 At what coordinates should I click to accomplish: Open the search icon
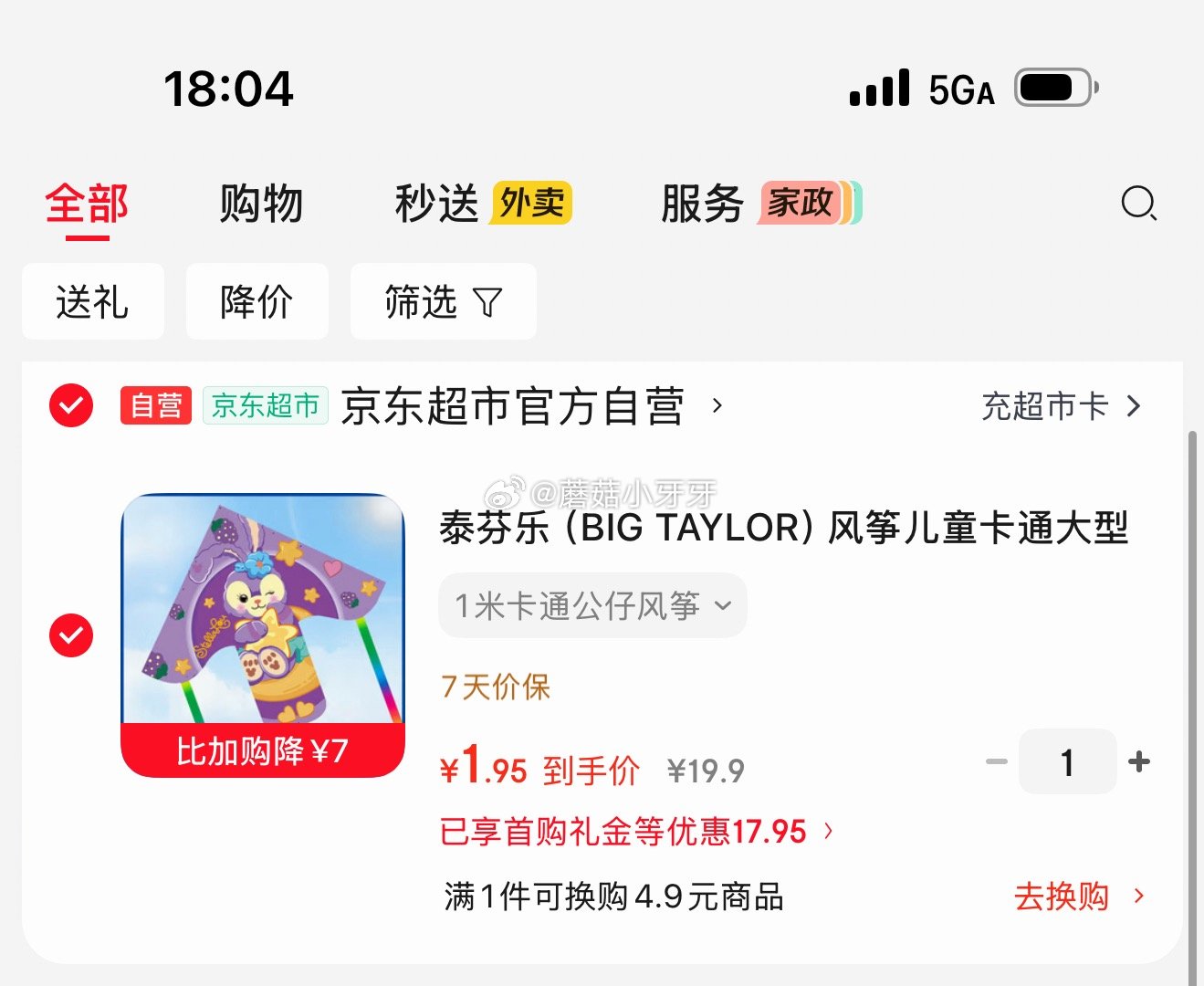click(x=1138, y=203)
